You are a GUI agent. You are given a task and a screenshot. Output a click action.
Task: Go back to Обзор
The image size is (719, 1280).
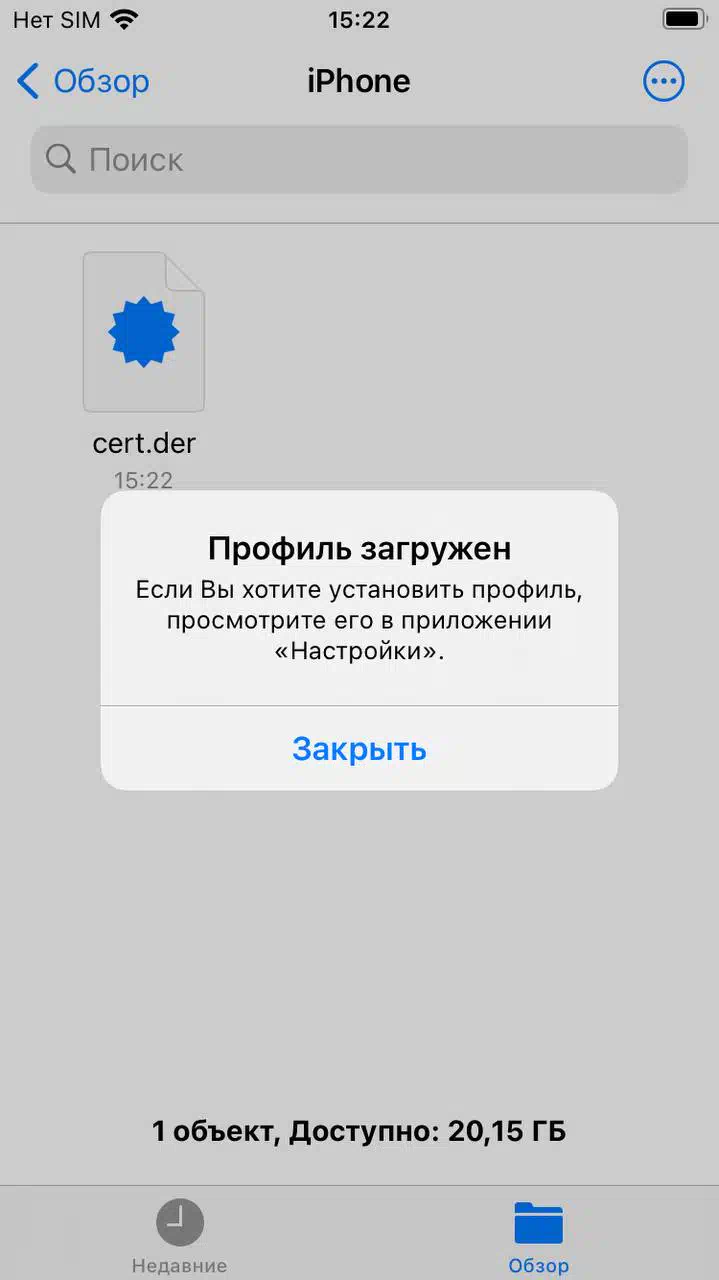[84, 81]
